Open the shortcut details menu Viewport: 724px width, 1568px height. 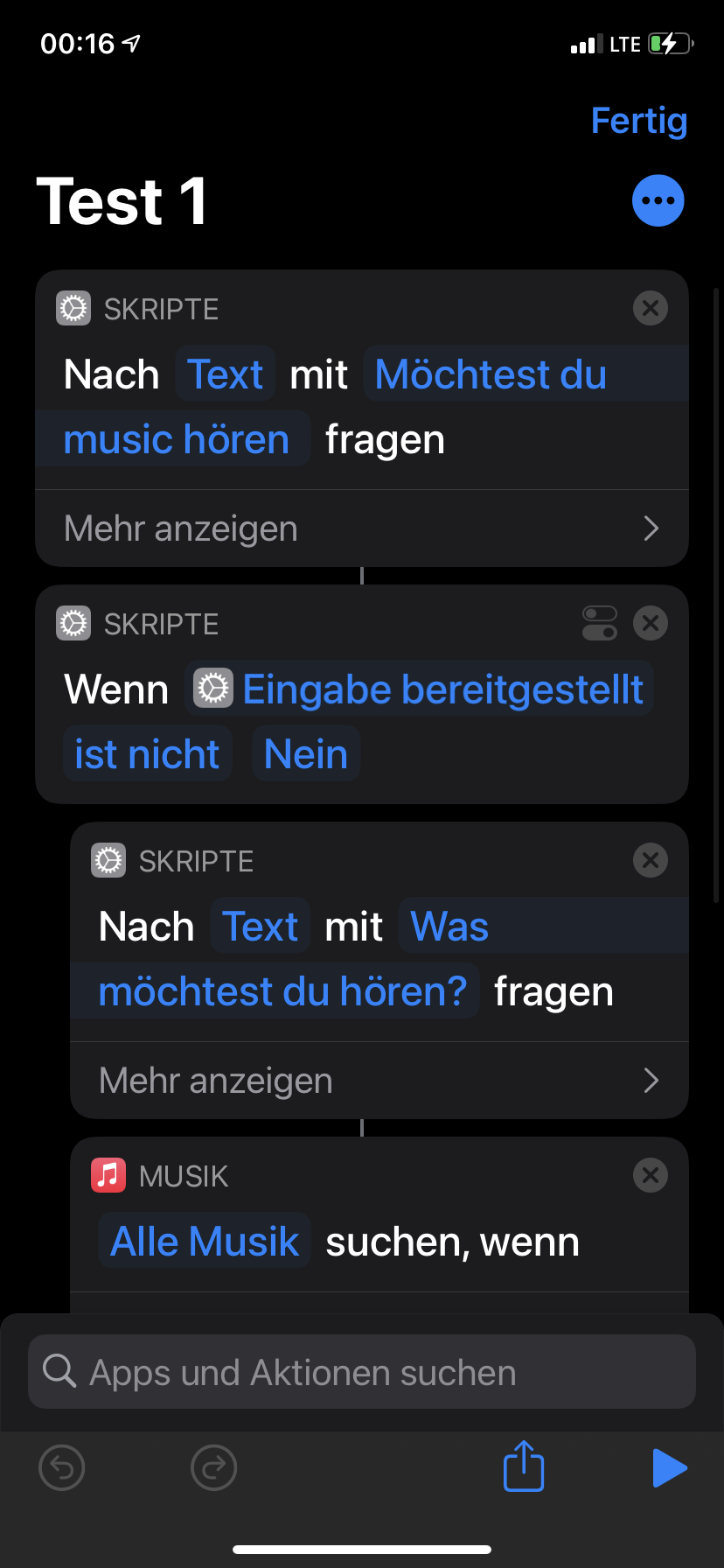(x=658, y=200)
